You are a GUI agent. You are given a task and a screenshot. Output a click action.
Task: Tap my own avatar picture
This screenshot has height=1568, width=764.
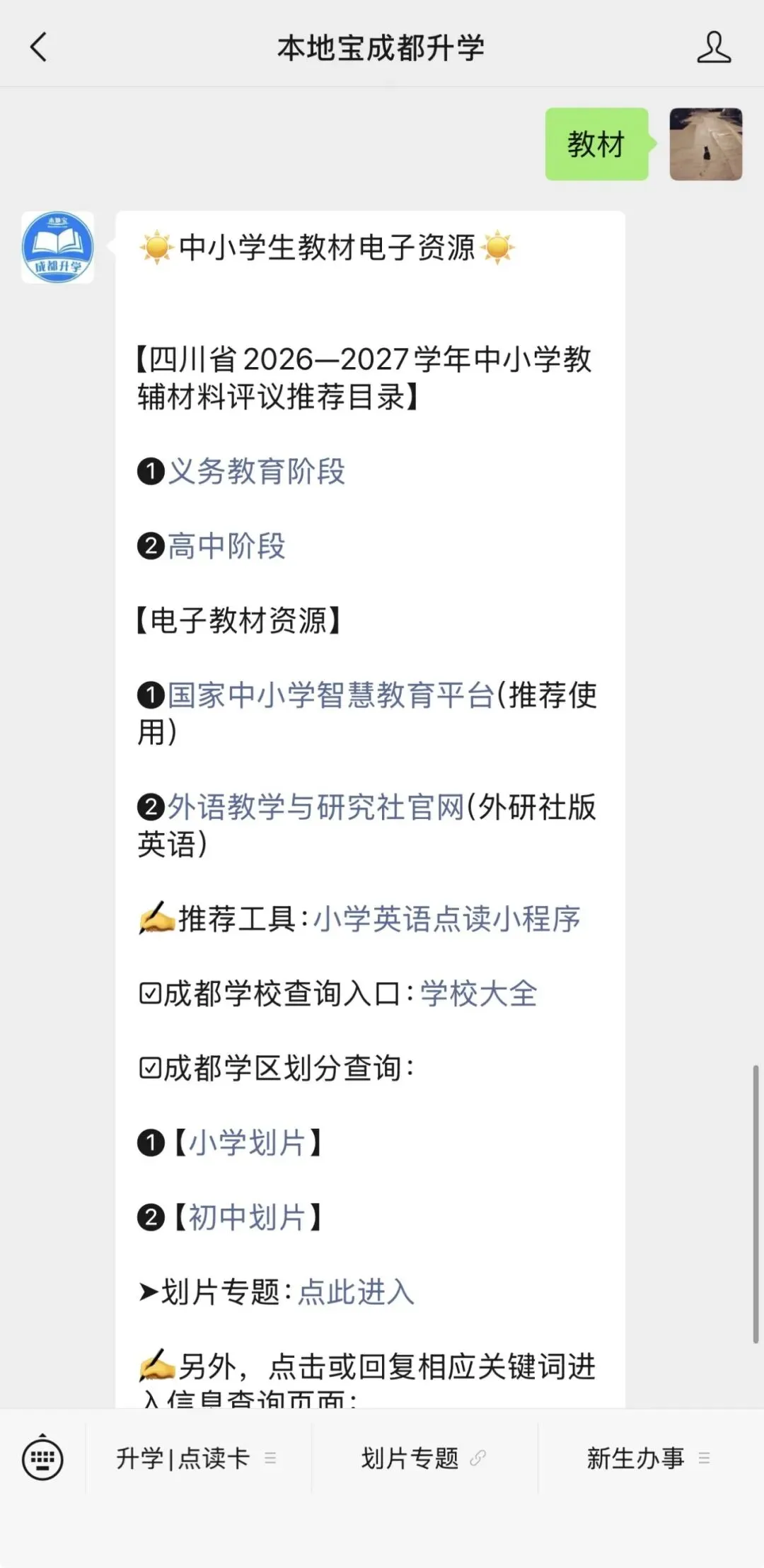click(x=706, y=144)
